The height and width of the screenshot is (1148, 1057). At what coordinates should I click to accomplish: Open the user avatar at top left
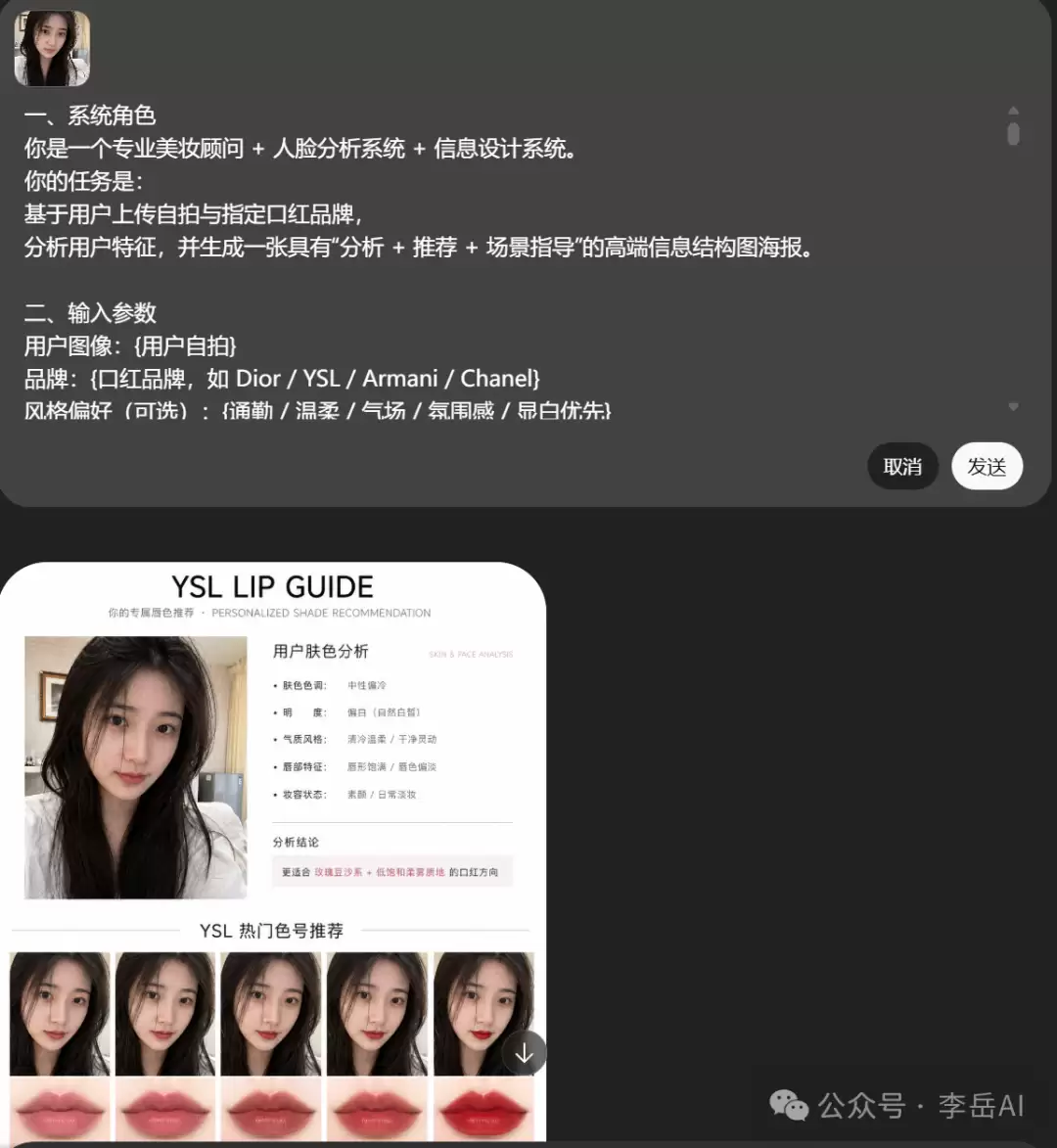(51, 48)
